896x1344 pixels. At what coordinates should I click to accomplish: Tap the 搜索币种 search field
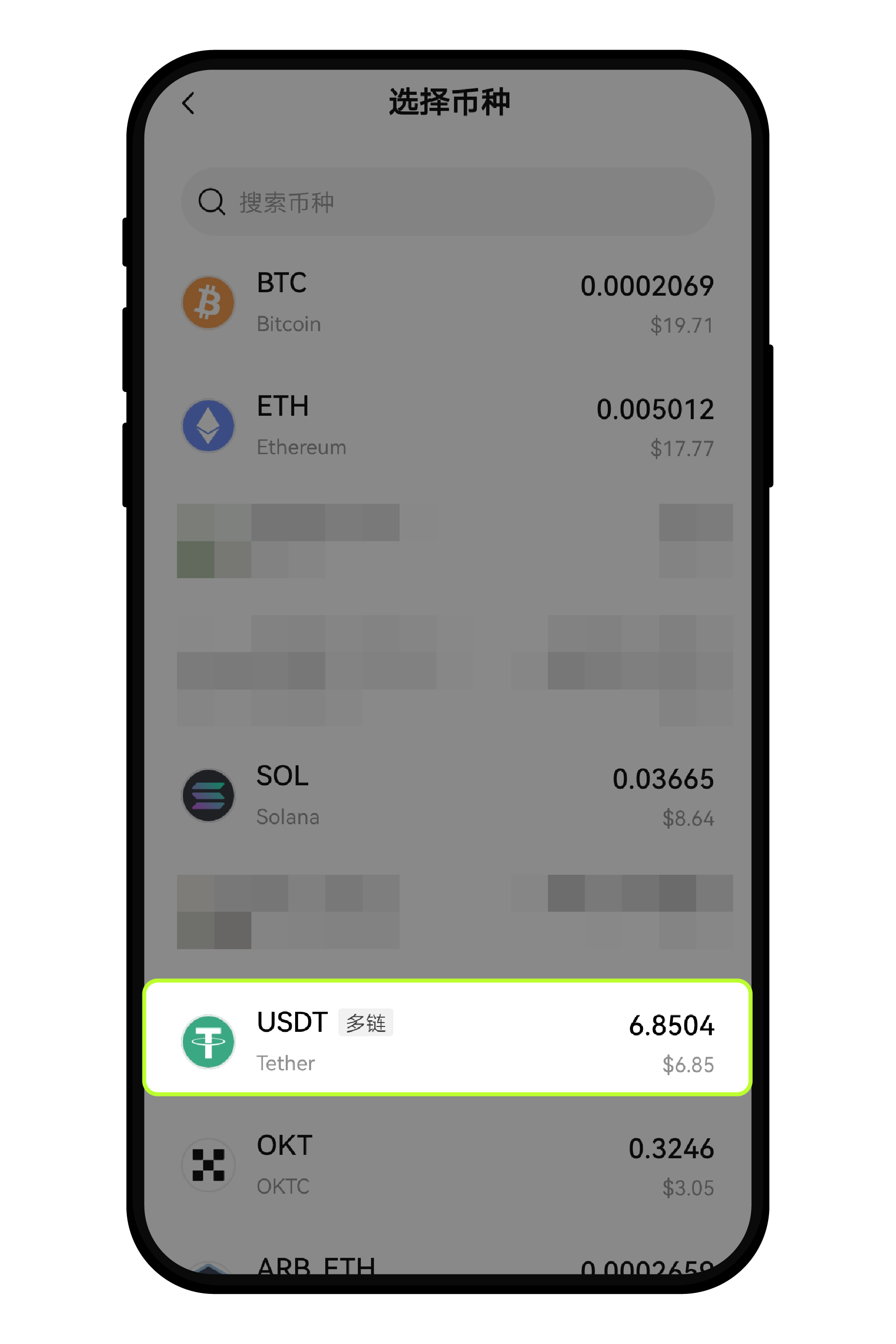[x=447, y=202]
